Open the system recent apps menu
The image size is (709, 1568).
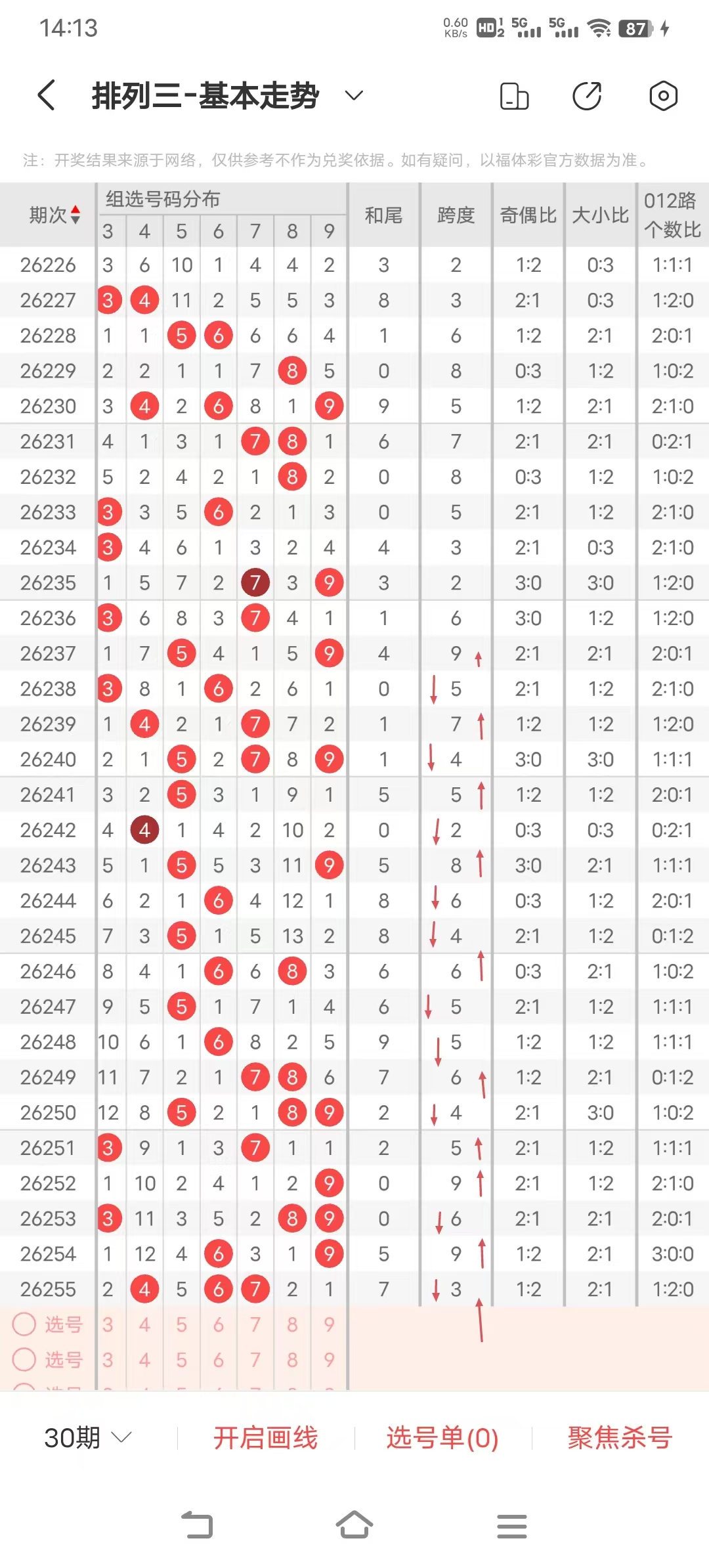point(512,1525)
